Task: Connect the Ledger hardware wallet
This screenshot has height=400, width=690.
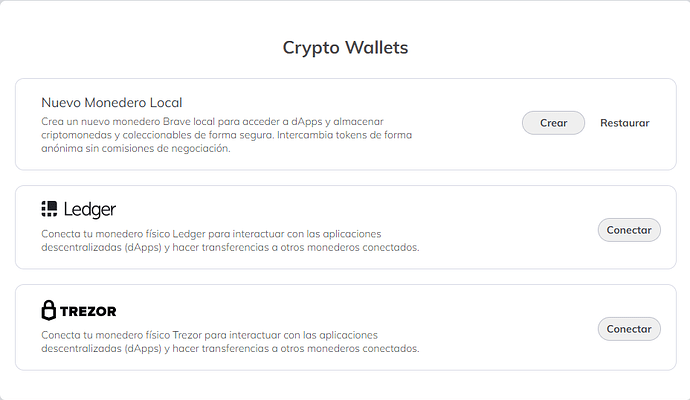Action: 629,230
